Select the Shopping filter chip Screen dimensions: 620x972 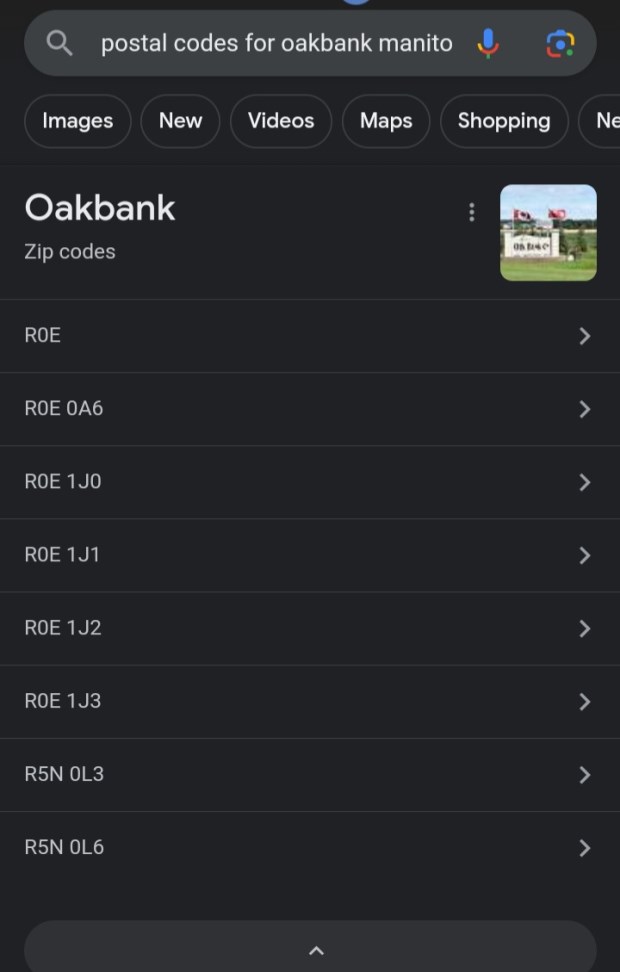pos(504,121)
